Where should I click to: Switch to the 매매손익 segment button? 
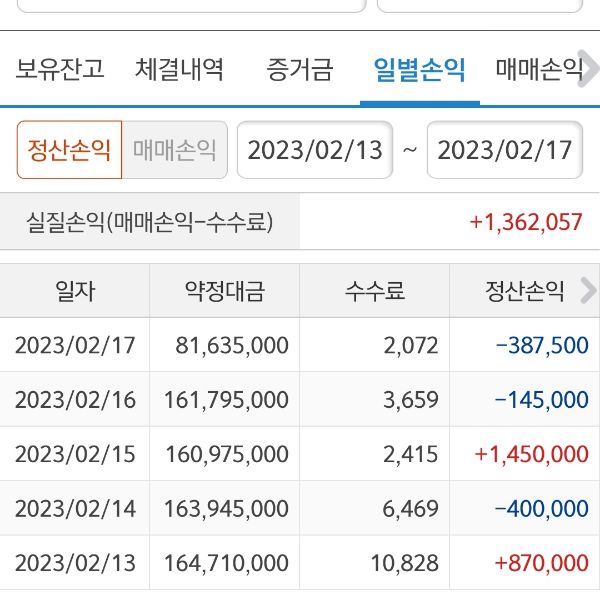175,150
